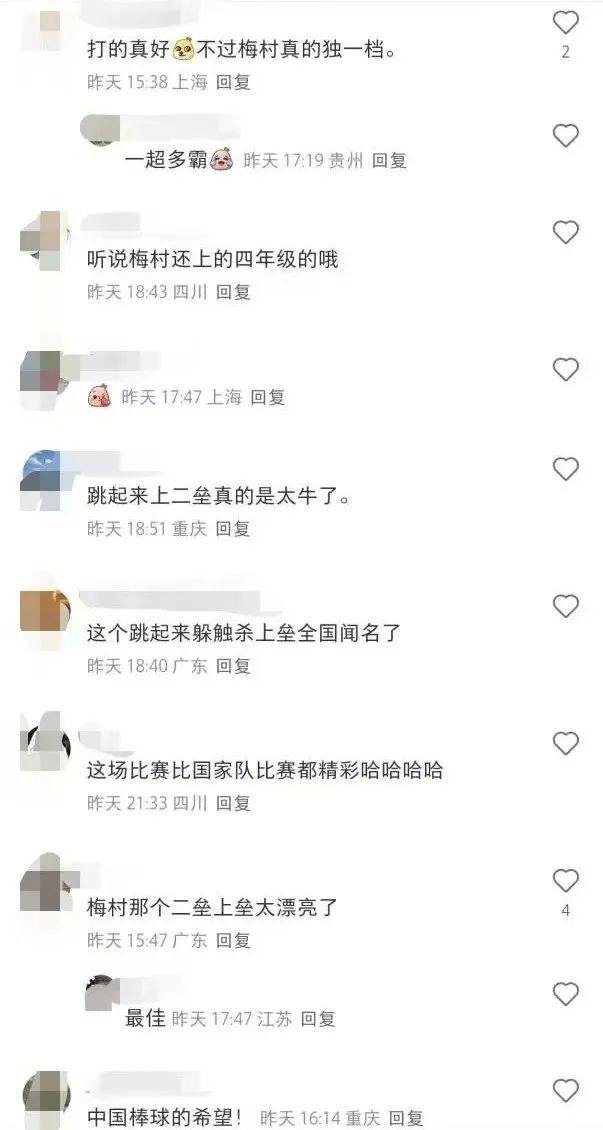The width and height of the screenshot is (603, 1130).
Task: Like the comment '中国棒球的希望!'
Action: [566, 1090]
